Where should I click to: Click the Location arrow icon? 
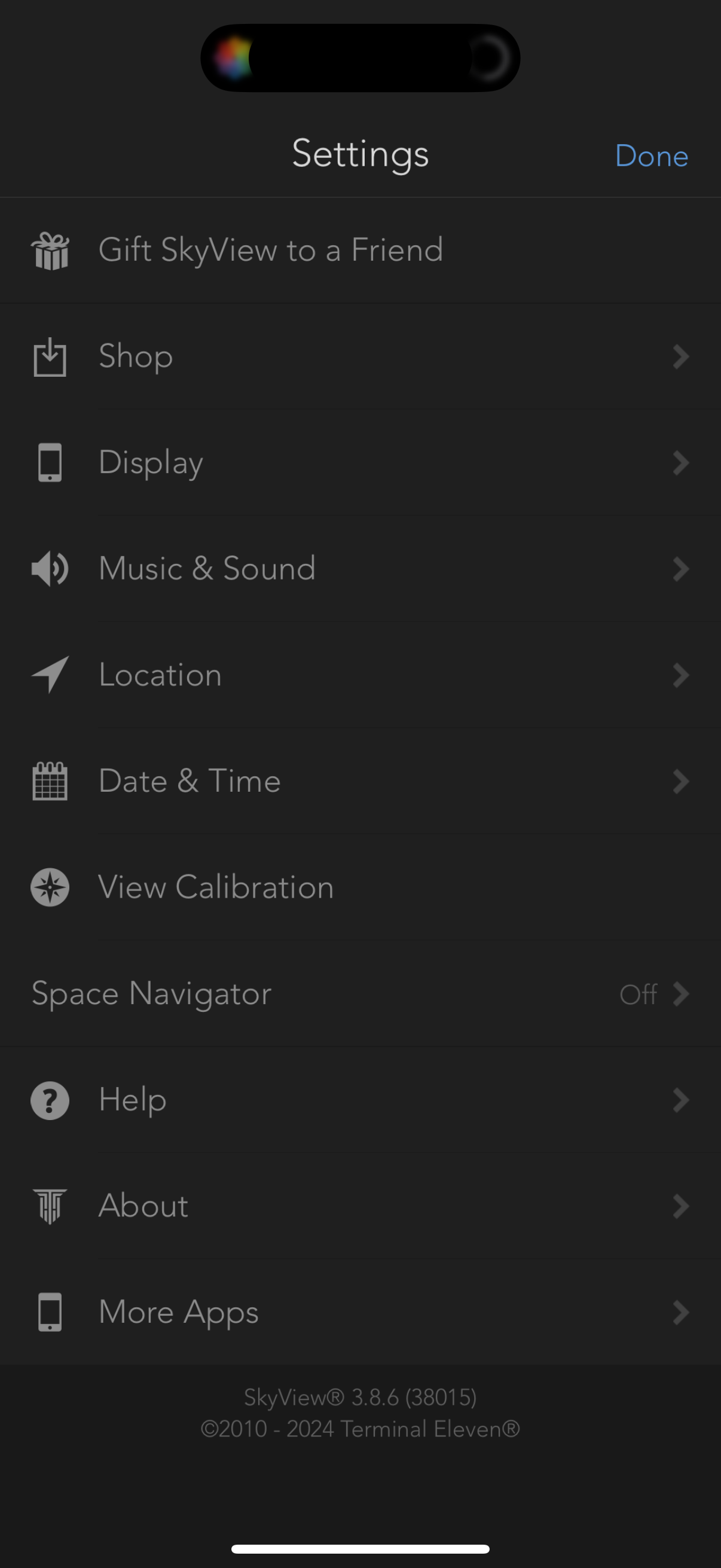tap(50, 675)
